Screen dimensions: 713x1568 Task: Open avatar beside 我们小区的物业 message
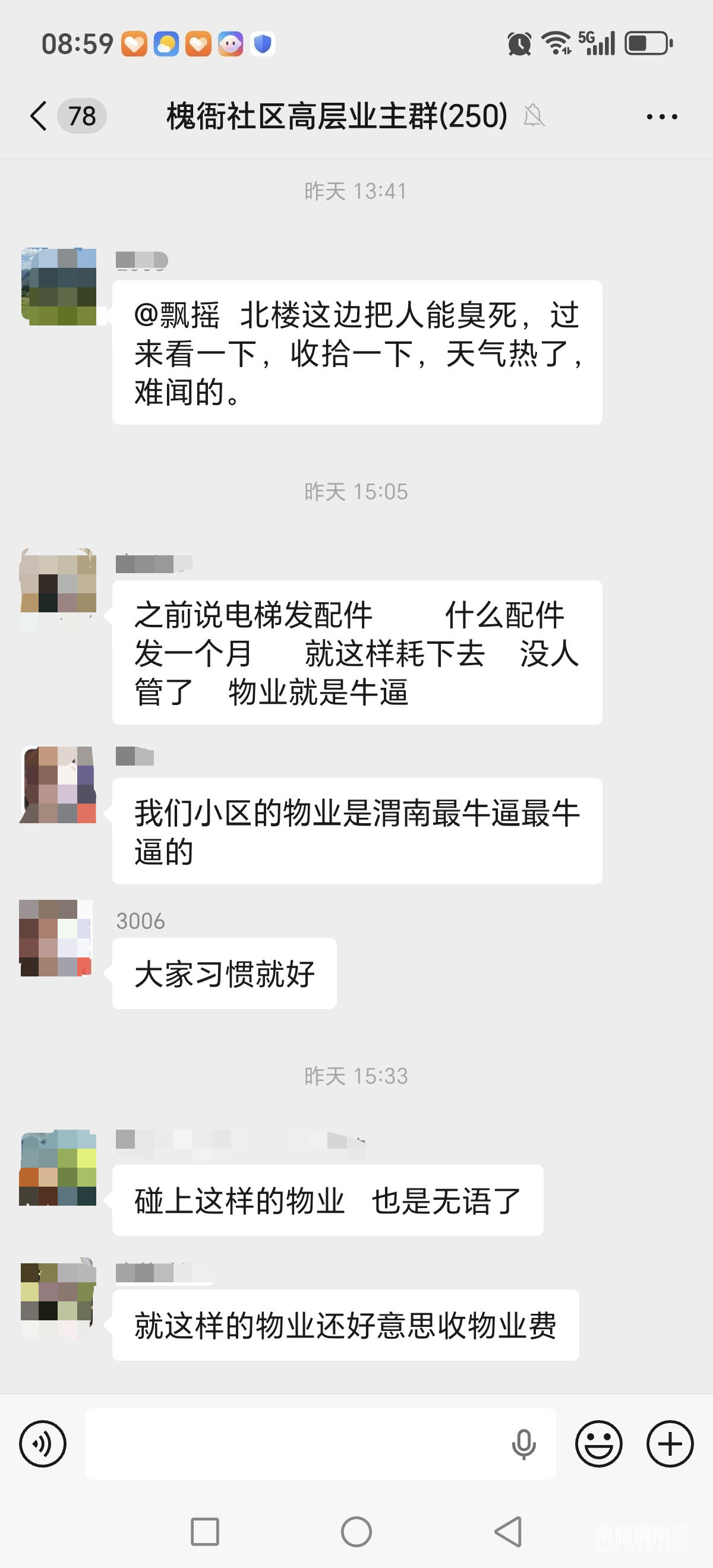tap(58, 784)
